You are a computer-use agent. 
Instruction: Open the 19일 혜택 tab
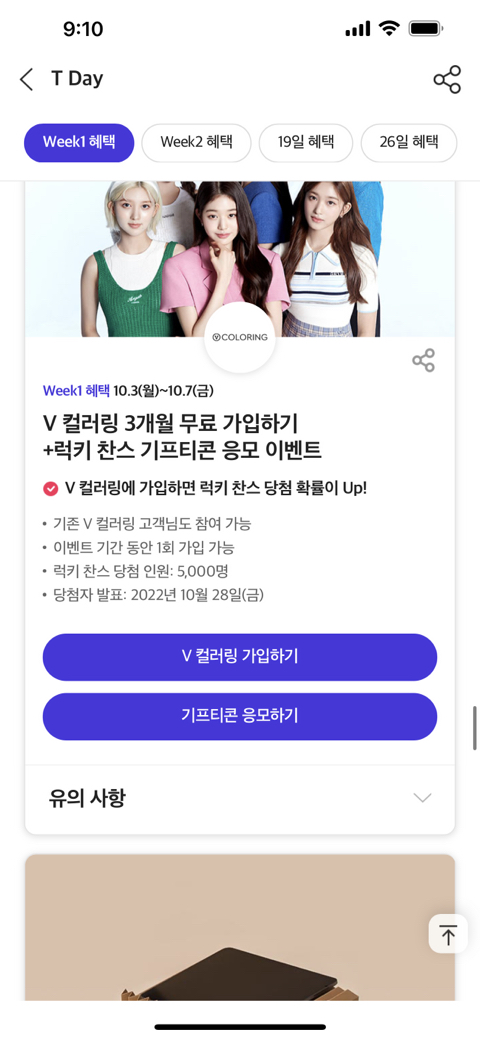coord(306,142)
